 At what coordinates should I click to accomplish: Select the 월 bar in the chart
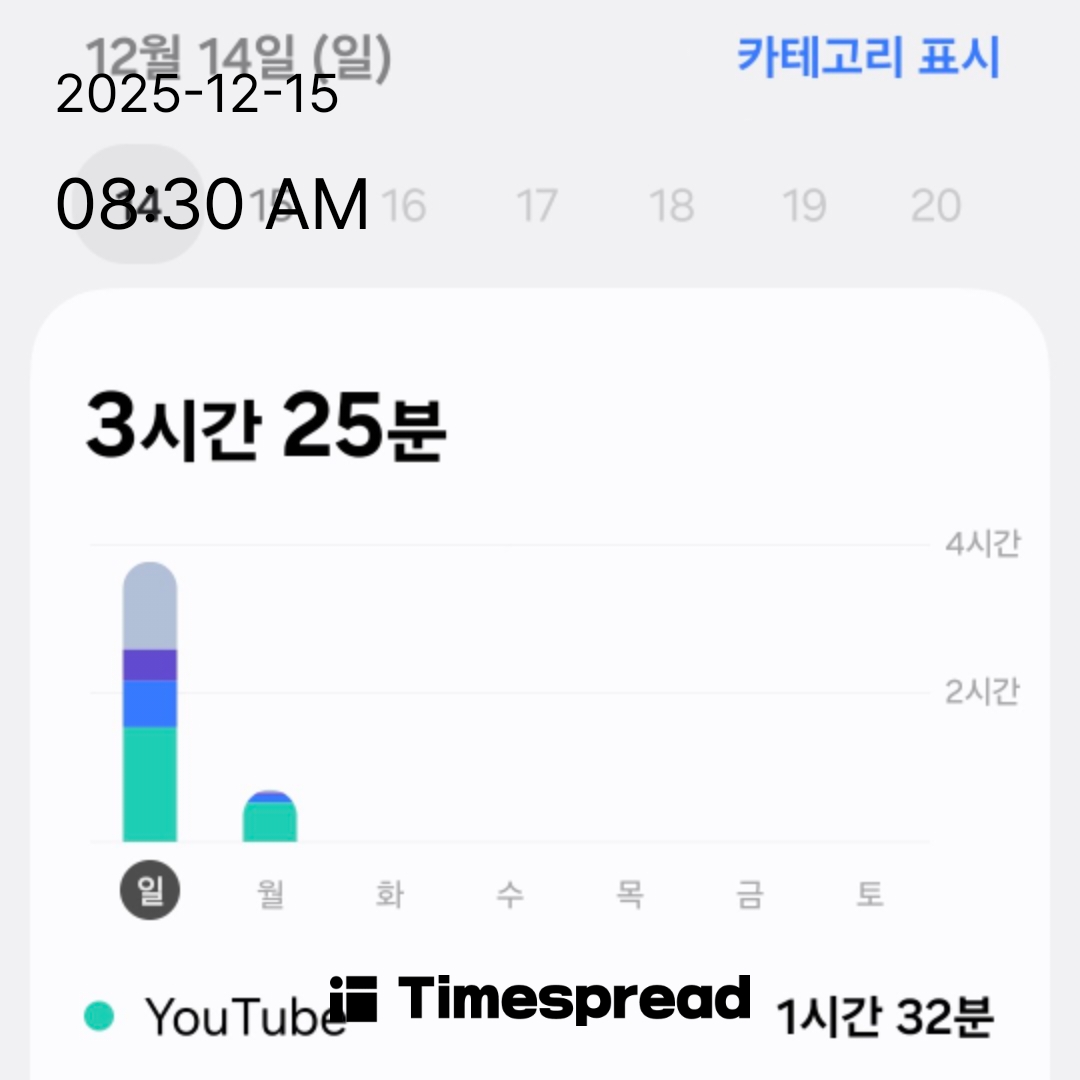click(270, 816)
